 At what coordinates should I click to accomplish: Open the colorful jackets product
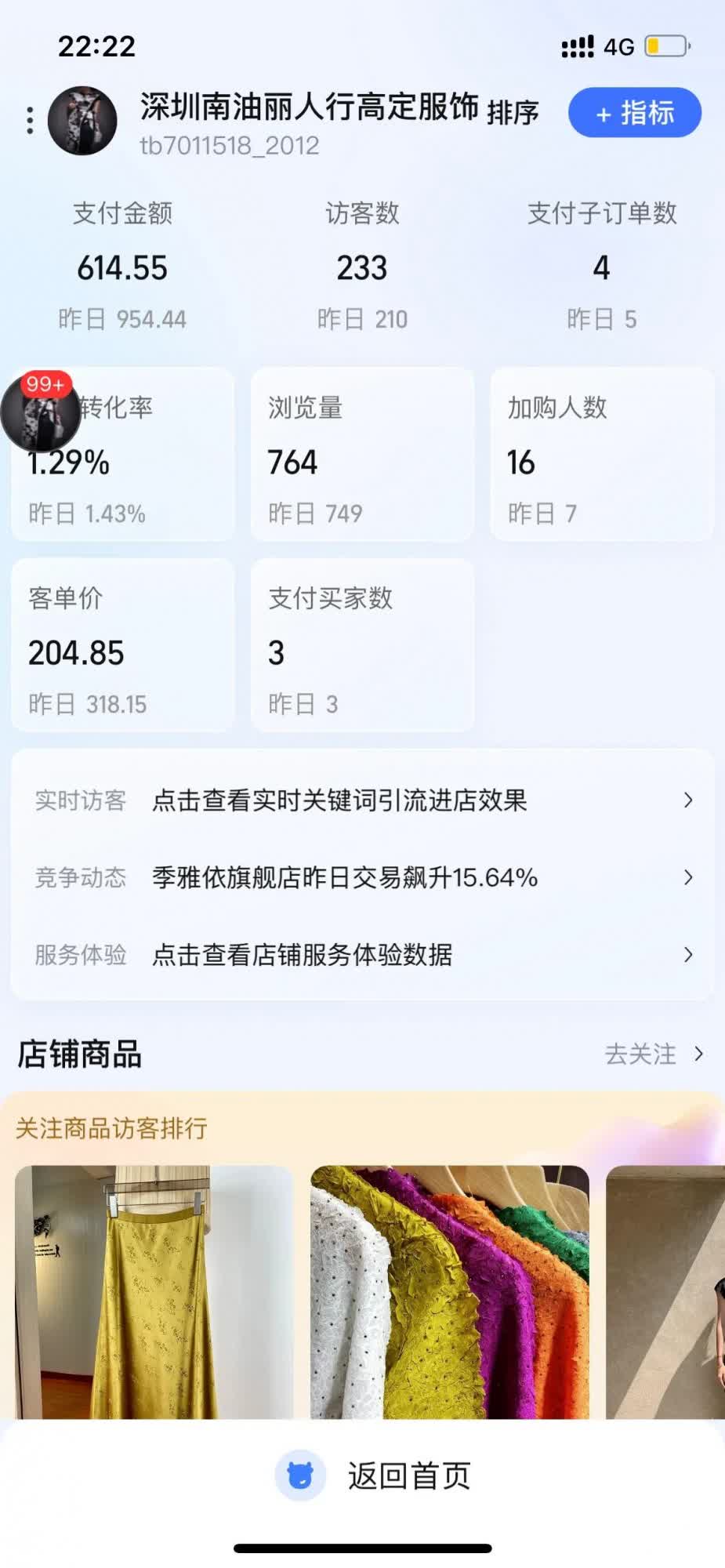[x=449, y=1292]
